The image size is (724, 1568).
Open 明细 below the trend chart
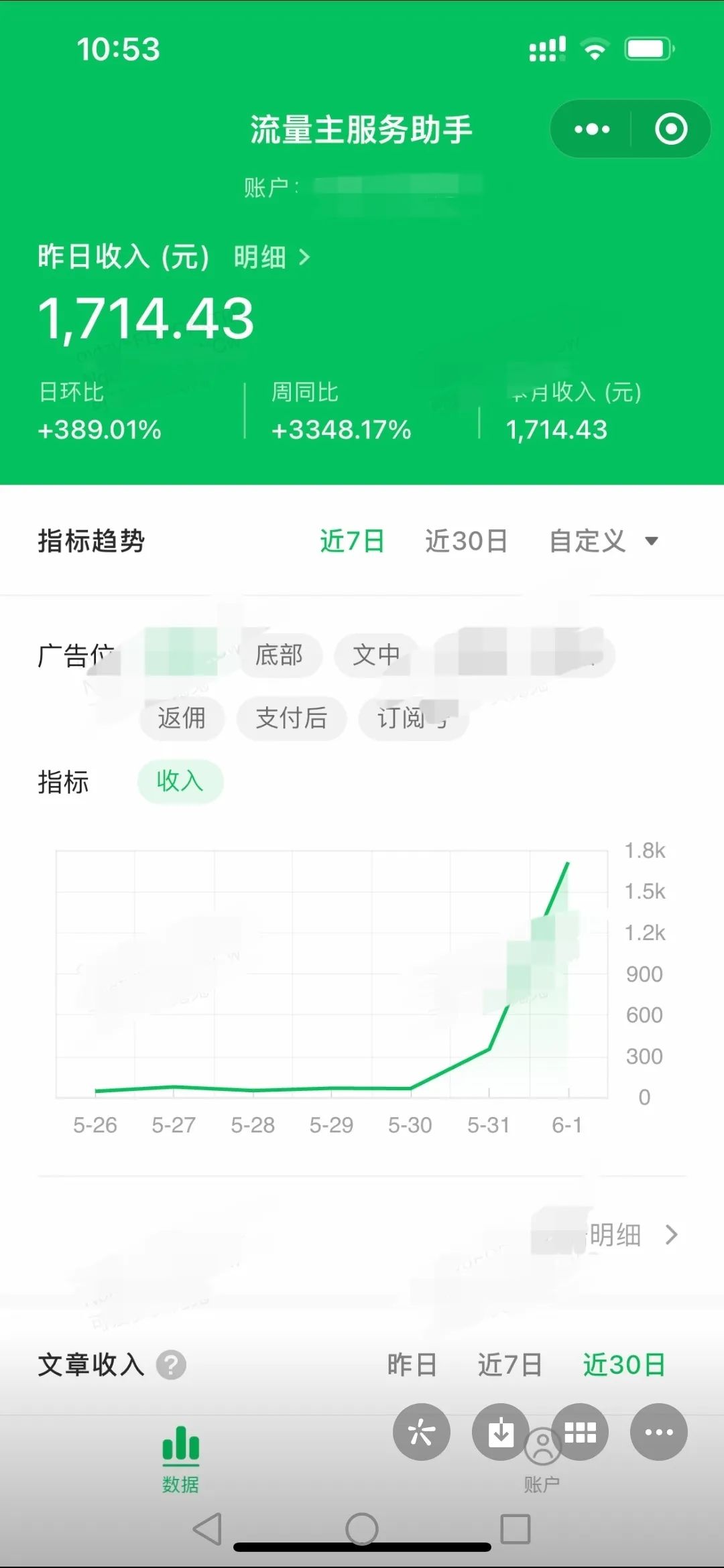click(x=633, y=1234)
